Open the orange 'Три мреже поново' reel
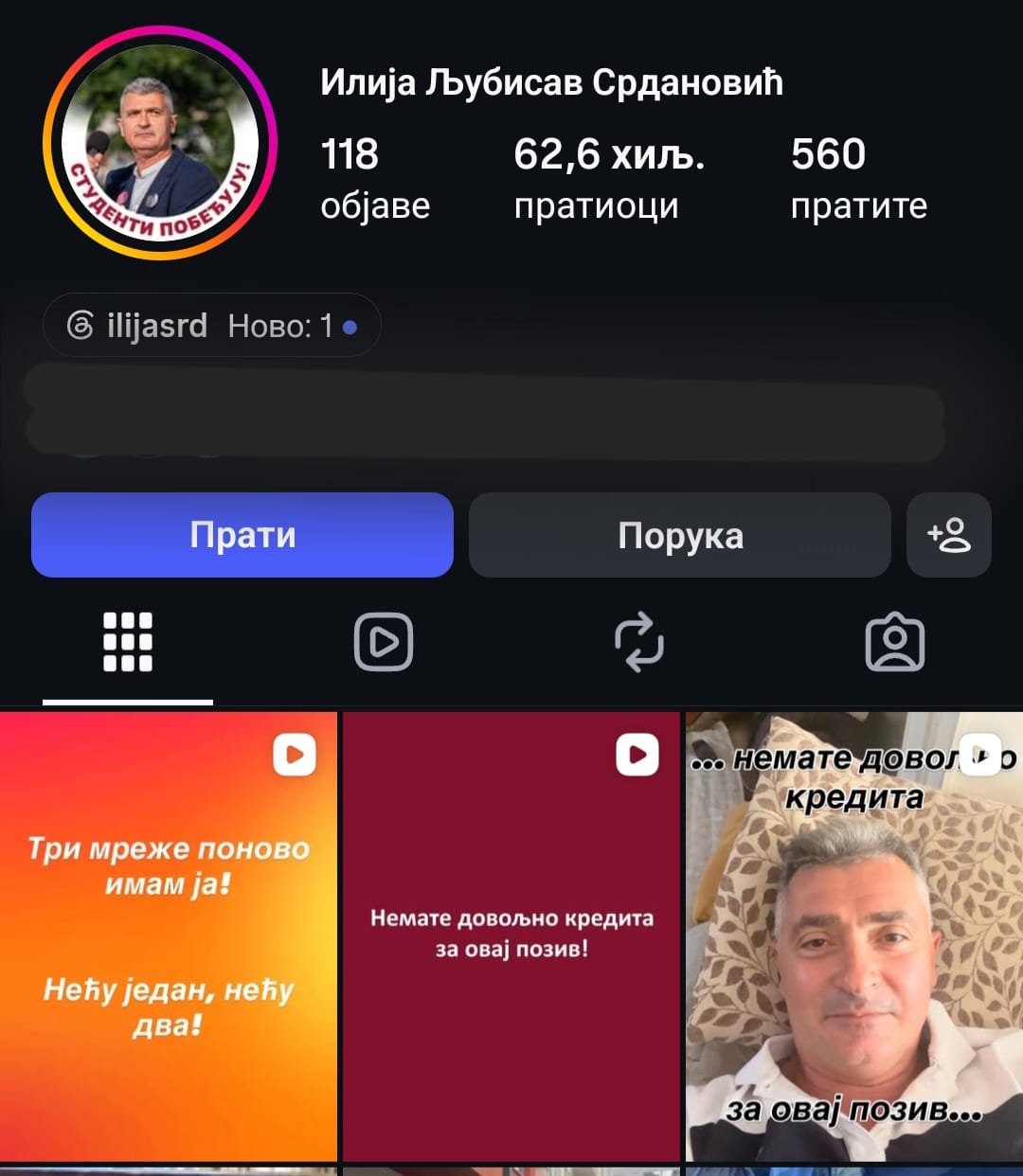The height and width of the screenshot is (1176, 1023). (169, 936)
